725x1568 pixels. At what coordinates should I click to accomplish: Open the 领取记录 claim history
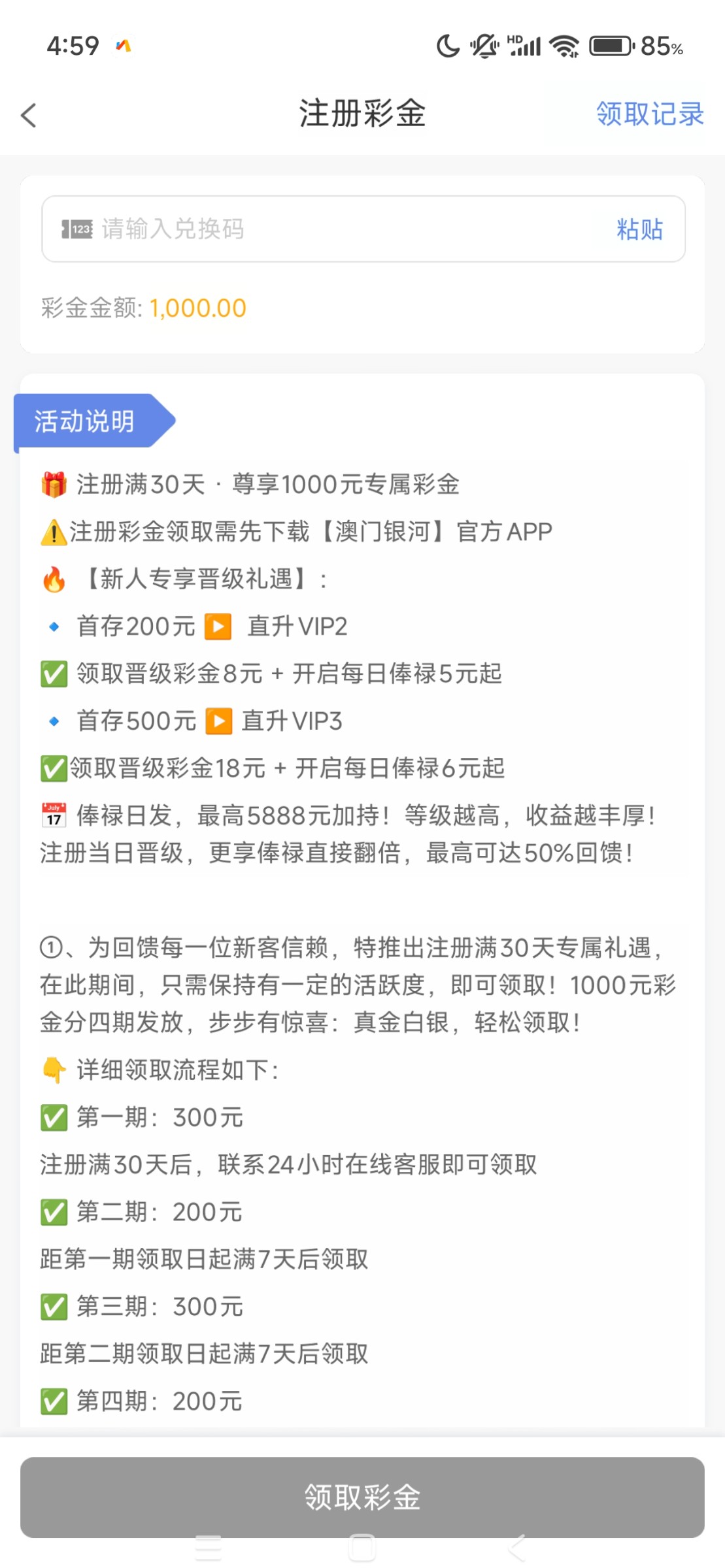coord(649,114)
